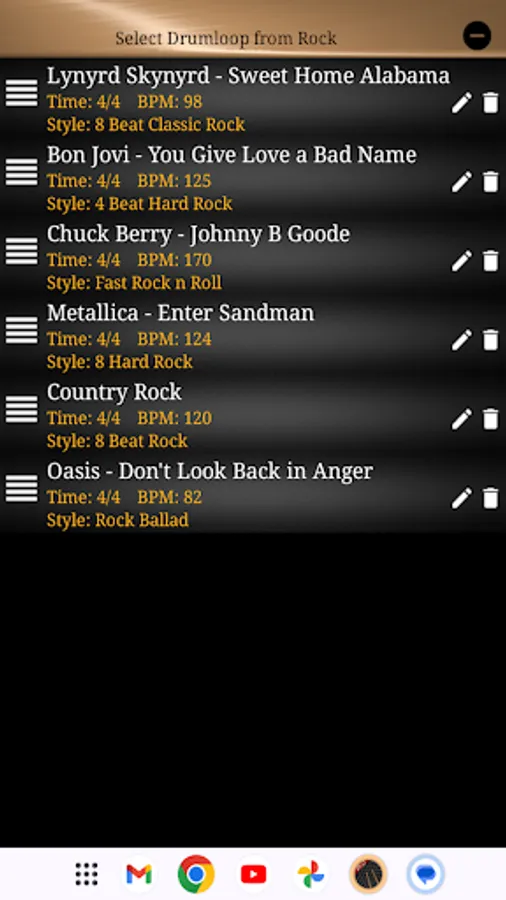Edit the Sweet Home Alabama drumloop
Viewport: 506px width, 900px height.
click(x=461, y=103)
